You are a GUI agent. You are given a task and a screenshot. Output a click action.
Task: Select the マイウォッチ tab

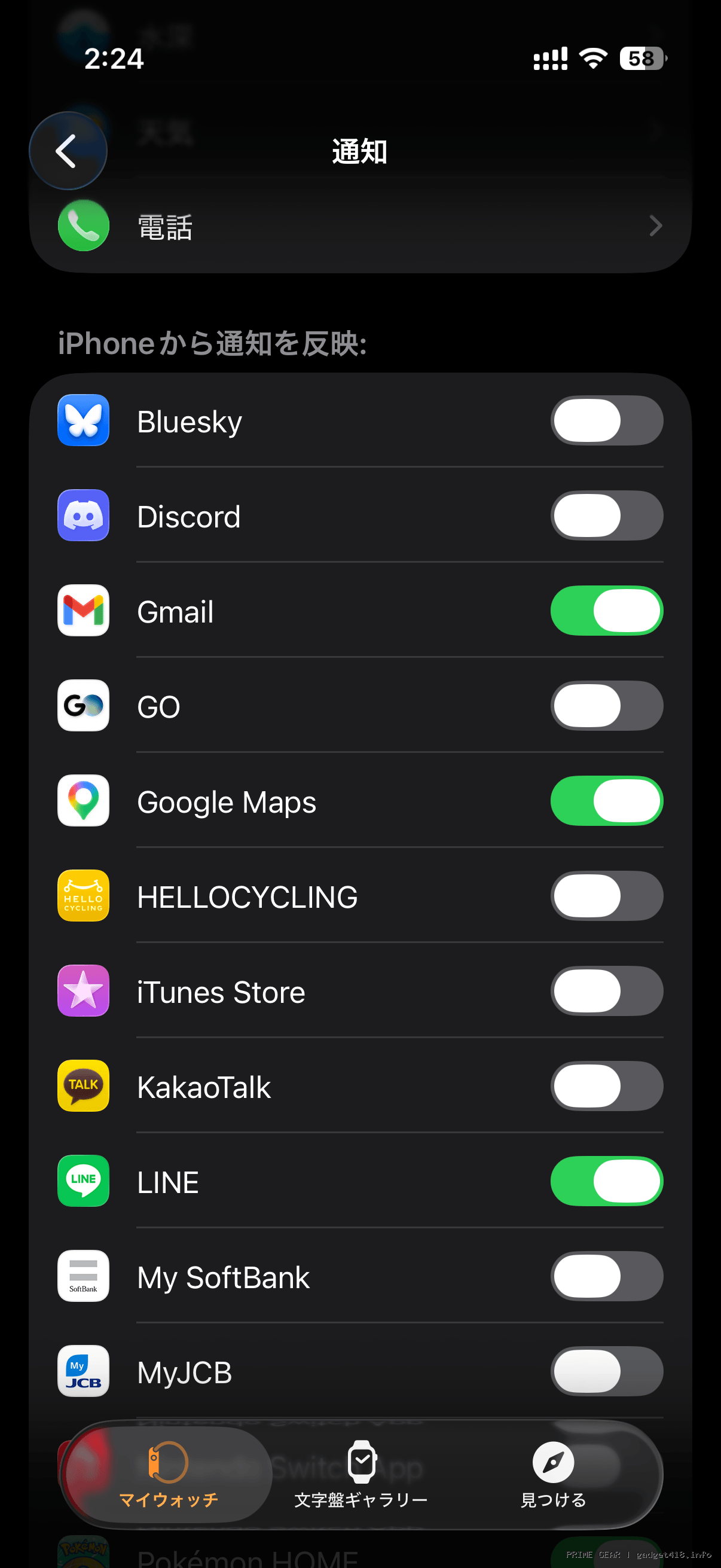click(169, 1474)
